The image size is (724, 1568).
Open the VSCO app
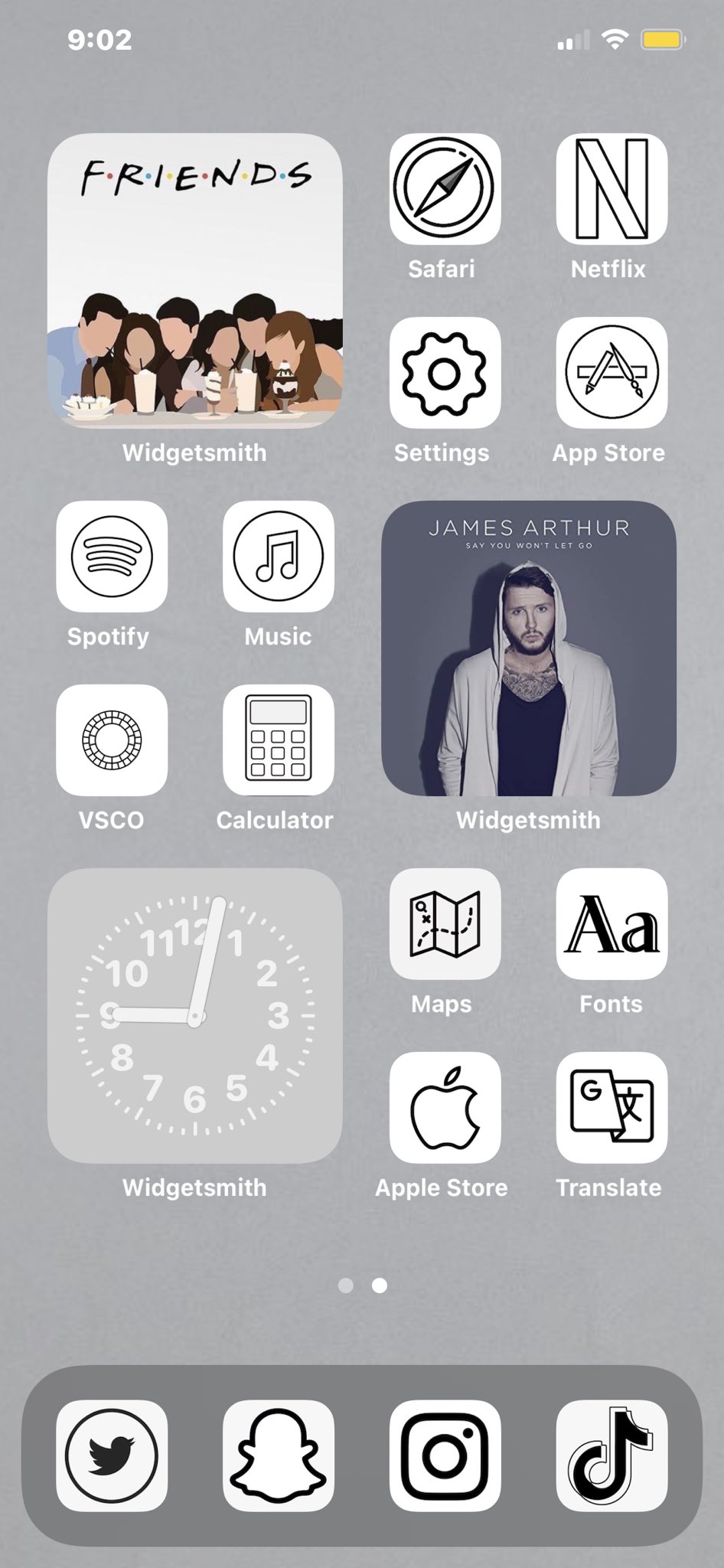(112, 740)
